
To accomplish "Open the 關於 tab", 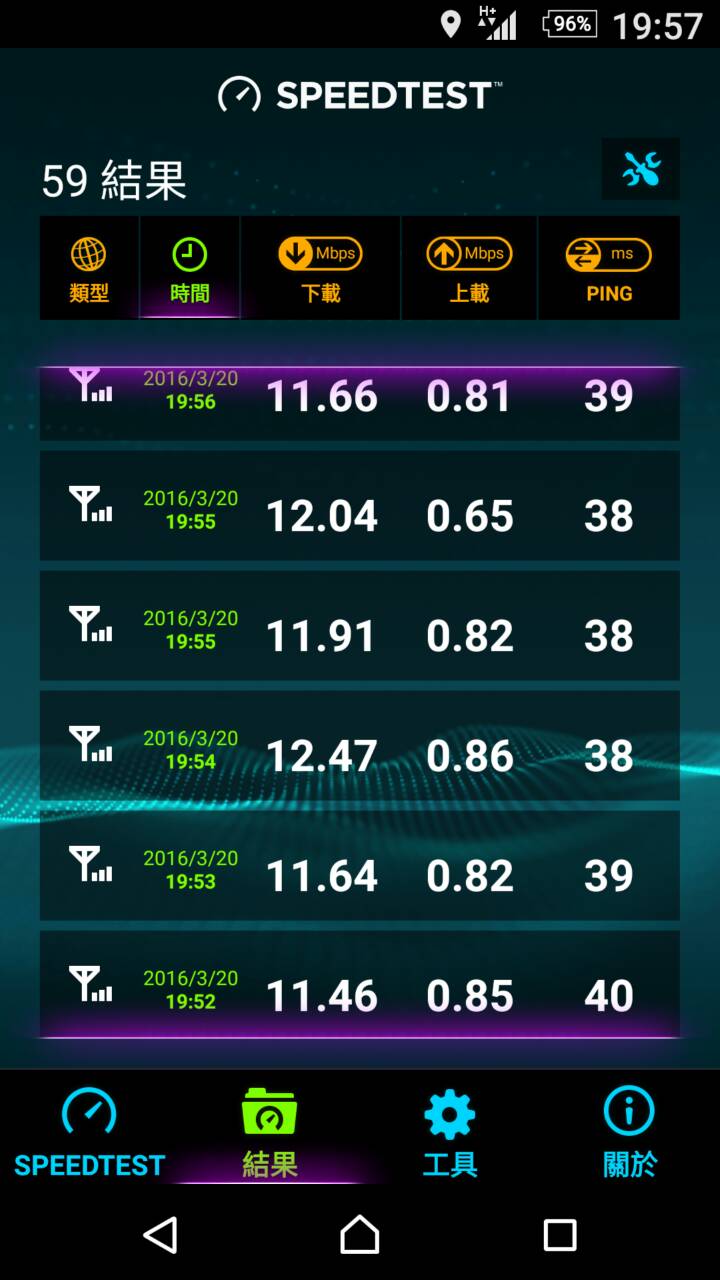I will tap(629, 1132).
